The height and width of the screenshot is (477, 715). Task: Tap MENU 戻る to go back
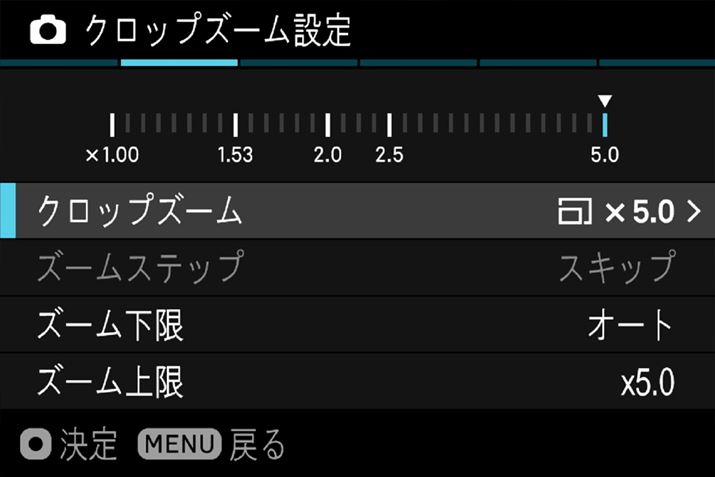tap(212, 444)
